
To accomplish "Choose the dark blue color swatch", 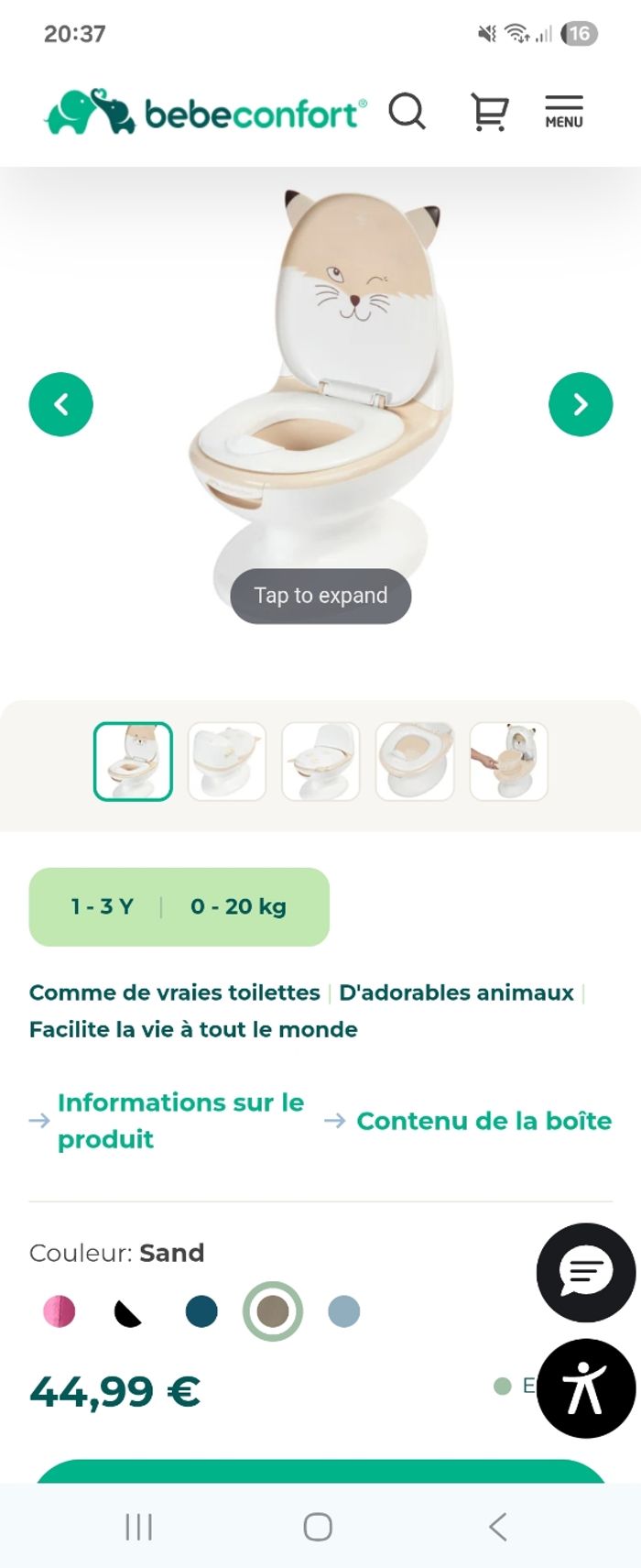I will click(x=201, y=1311).
